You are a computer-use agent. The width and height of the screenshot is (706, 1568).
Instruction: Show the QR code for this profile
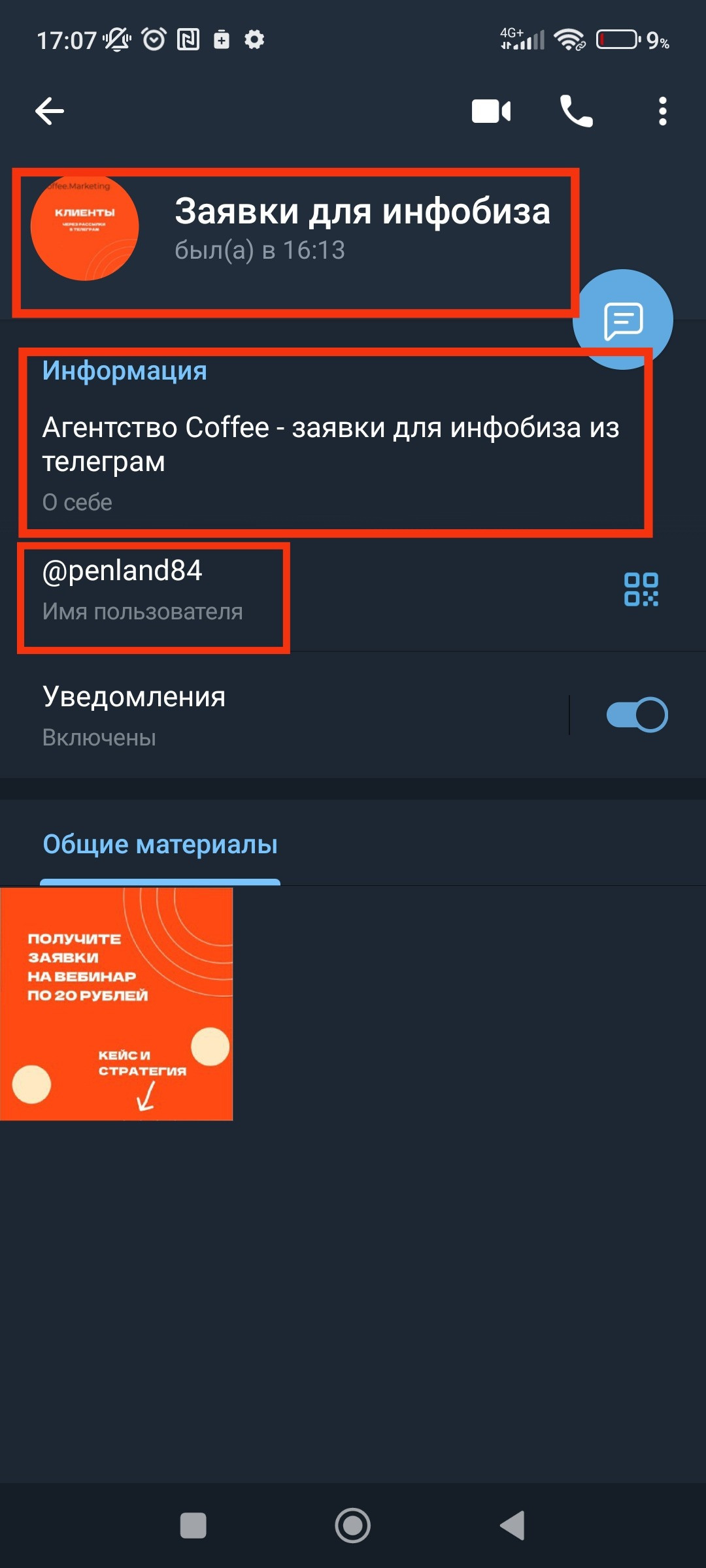point(641,589)
